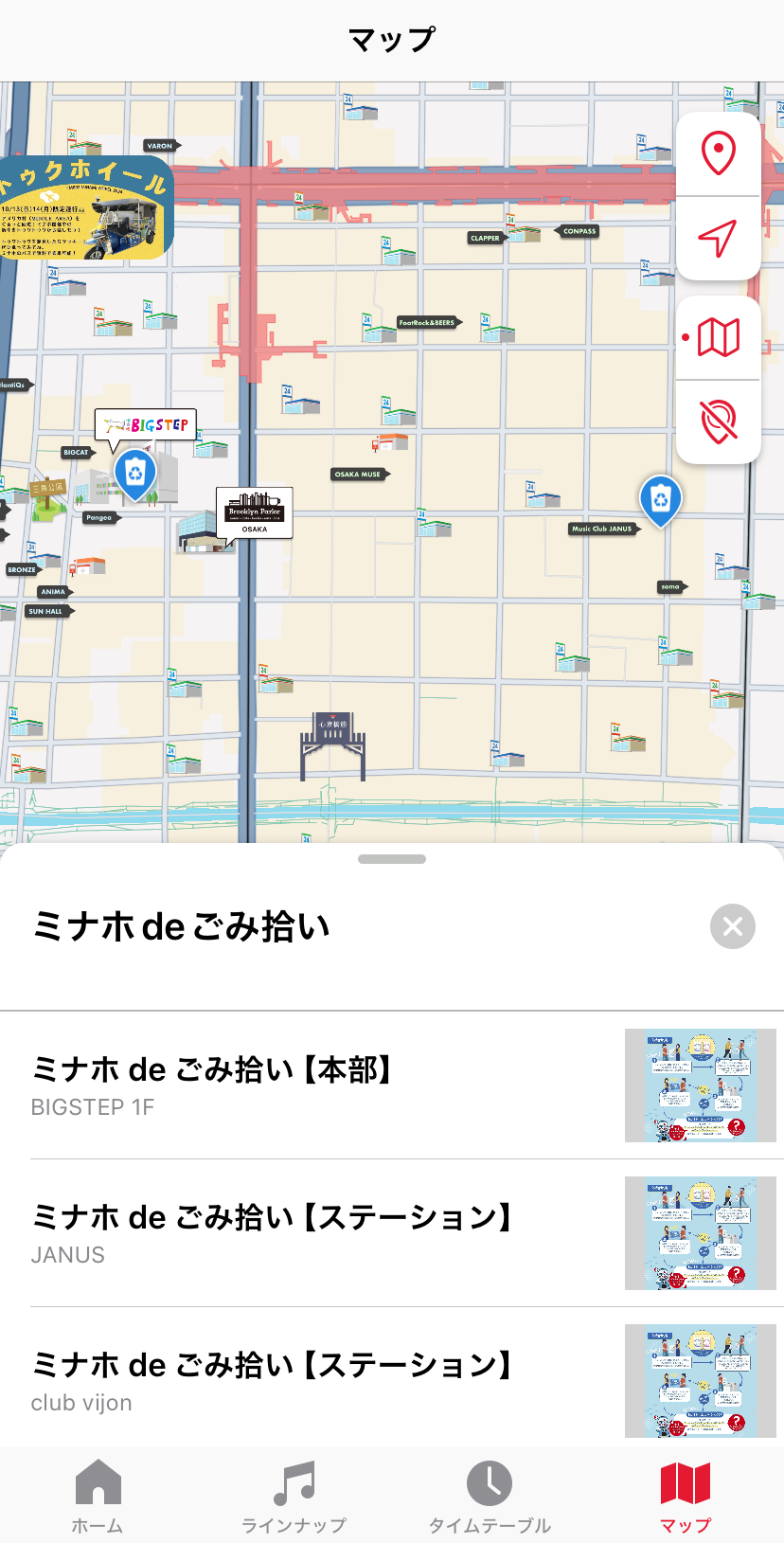Select the マップ tab
The height and width of the screenshot is (1543, 784).
(686, 1496)
